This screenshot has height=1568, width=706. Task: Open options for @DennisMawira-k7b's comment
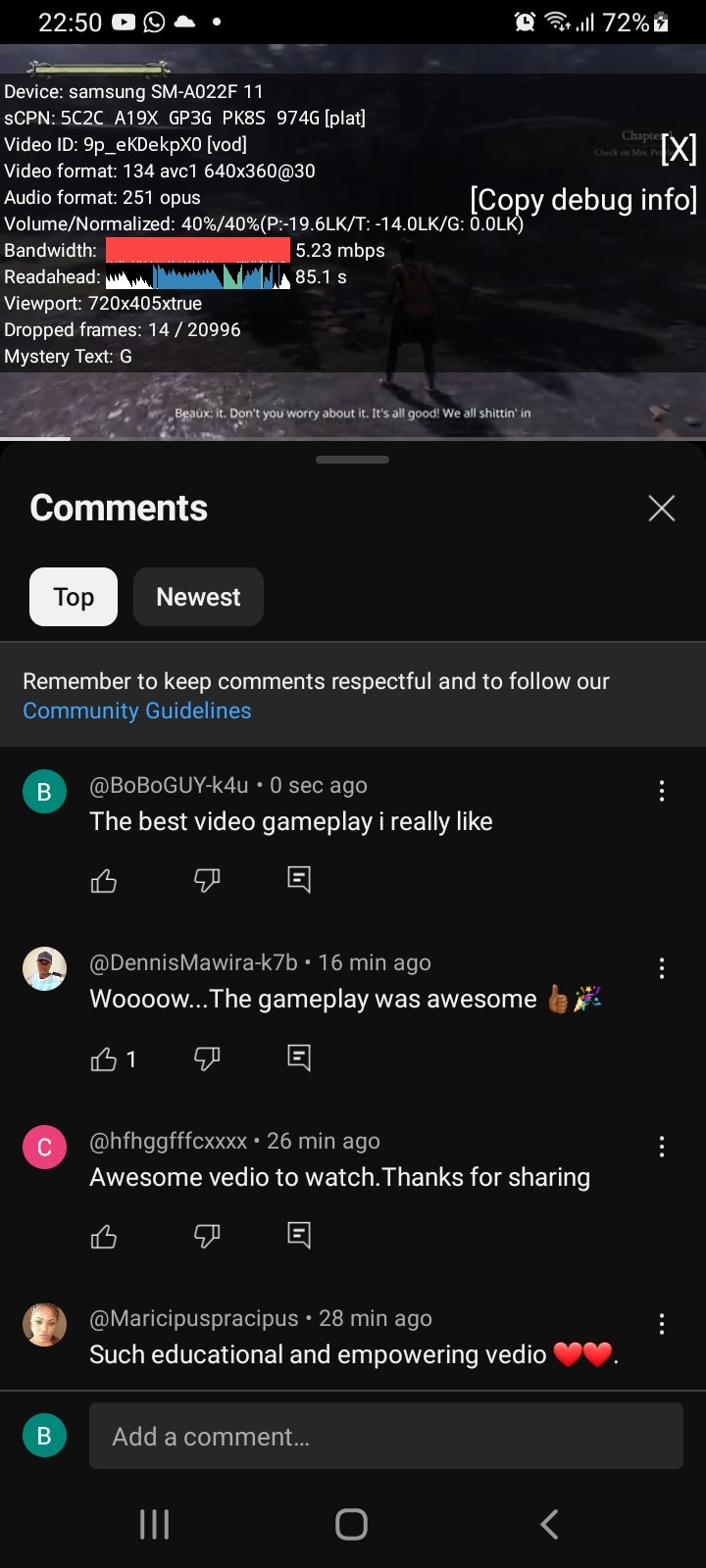662,968
